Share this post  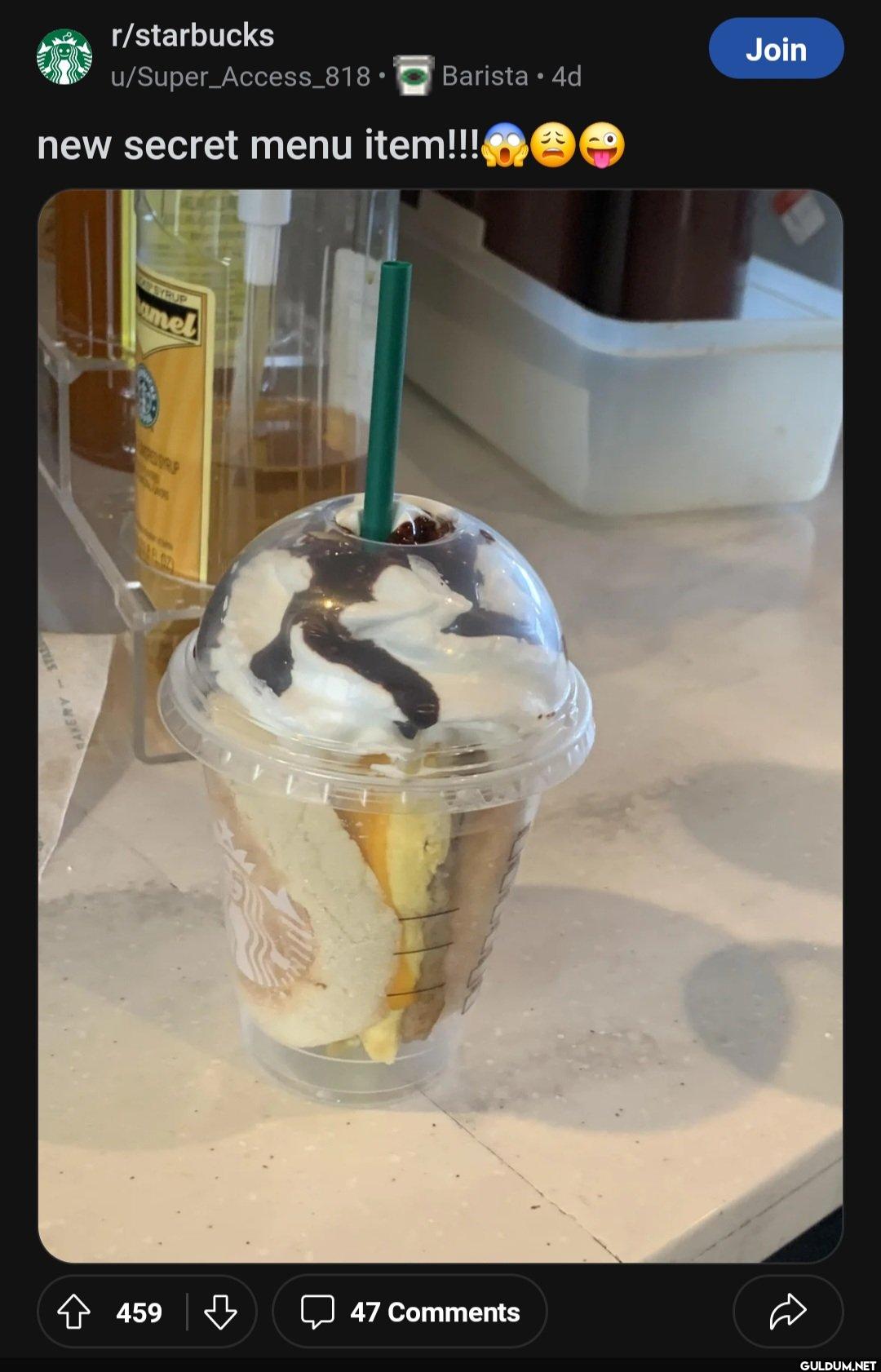point(787,1312)
